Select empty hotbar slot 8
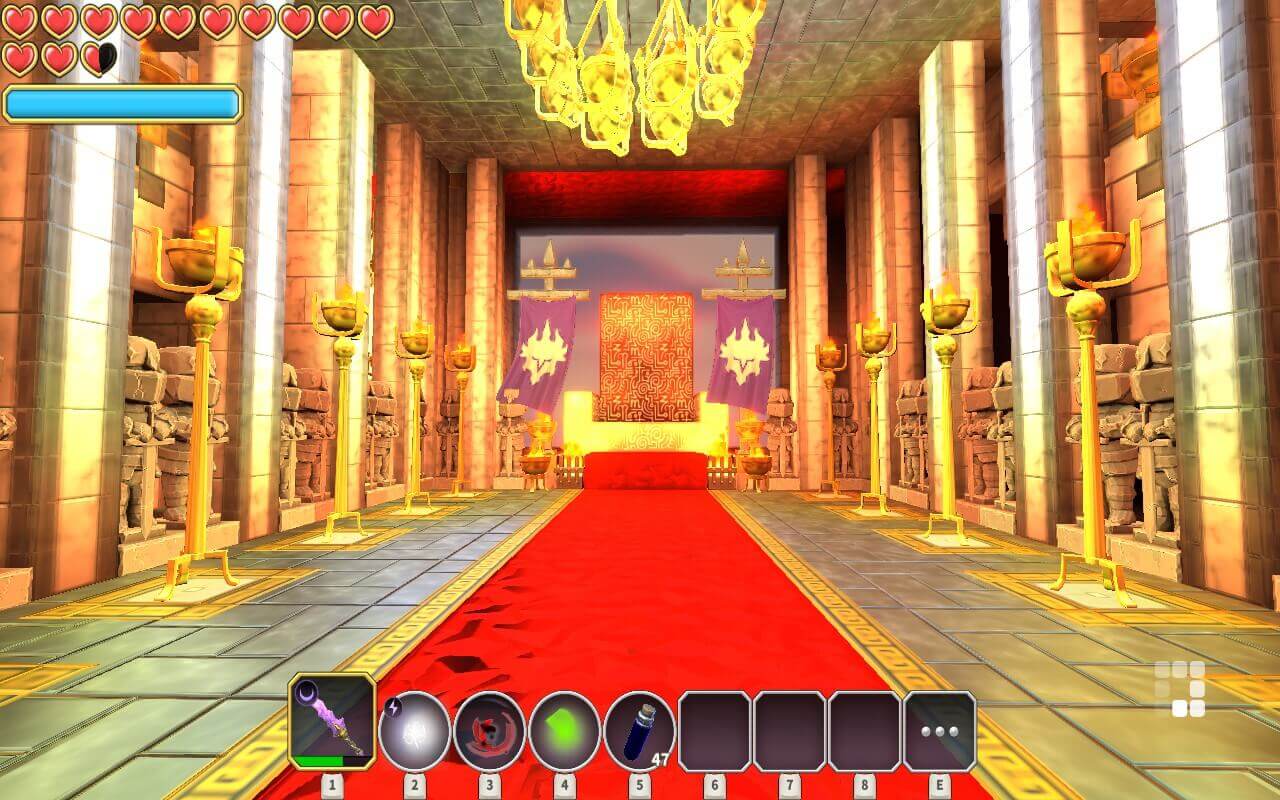 tap(864, 731)
